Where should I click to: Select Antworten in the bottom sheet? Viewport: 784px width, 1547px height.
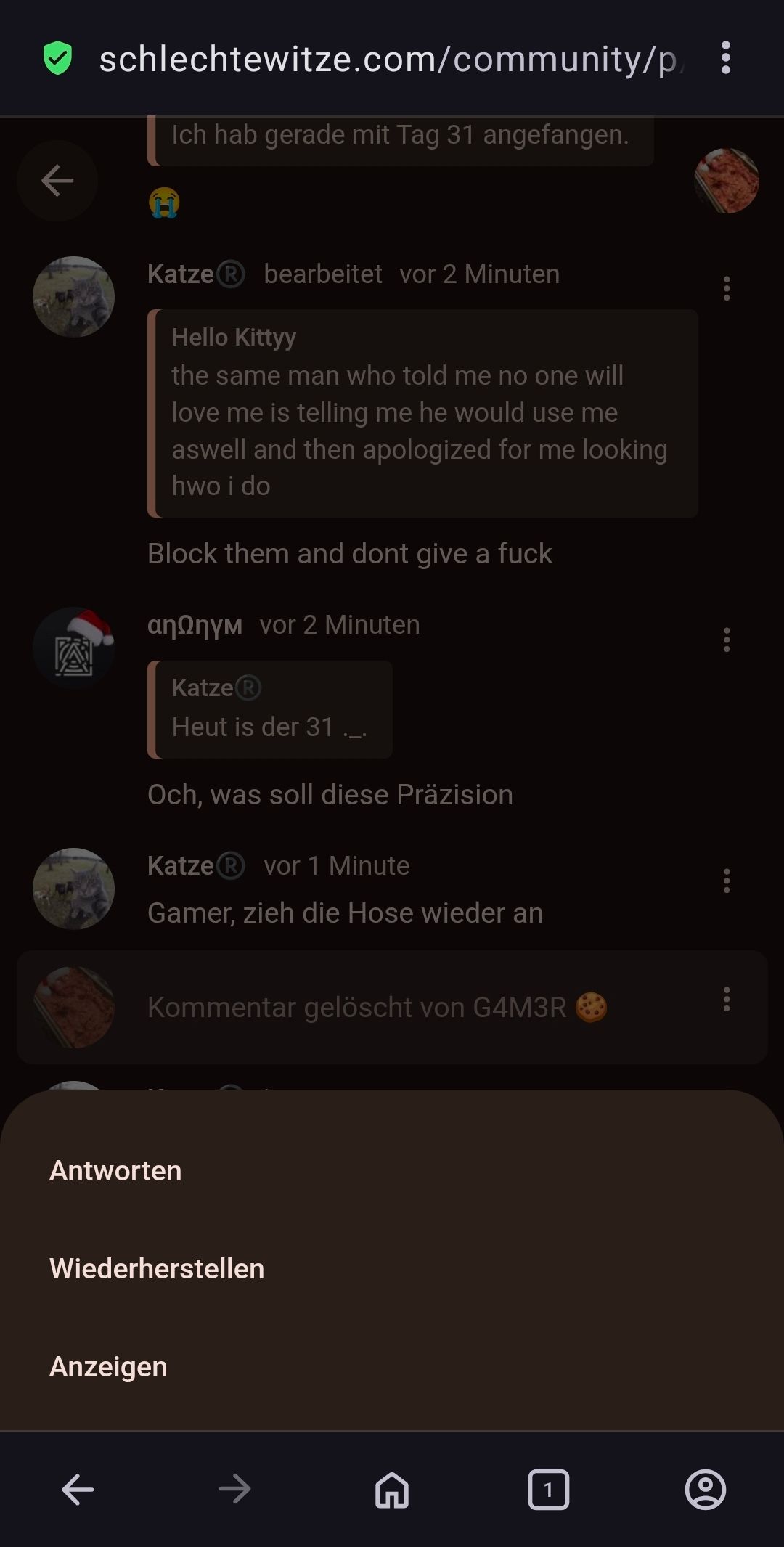(x=115, y=1170)
